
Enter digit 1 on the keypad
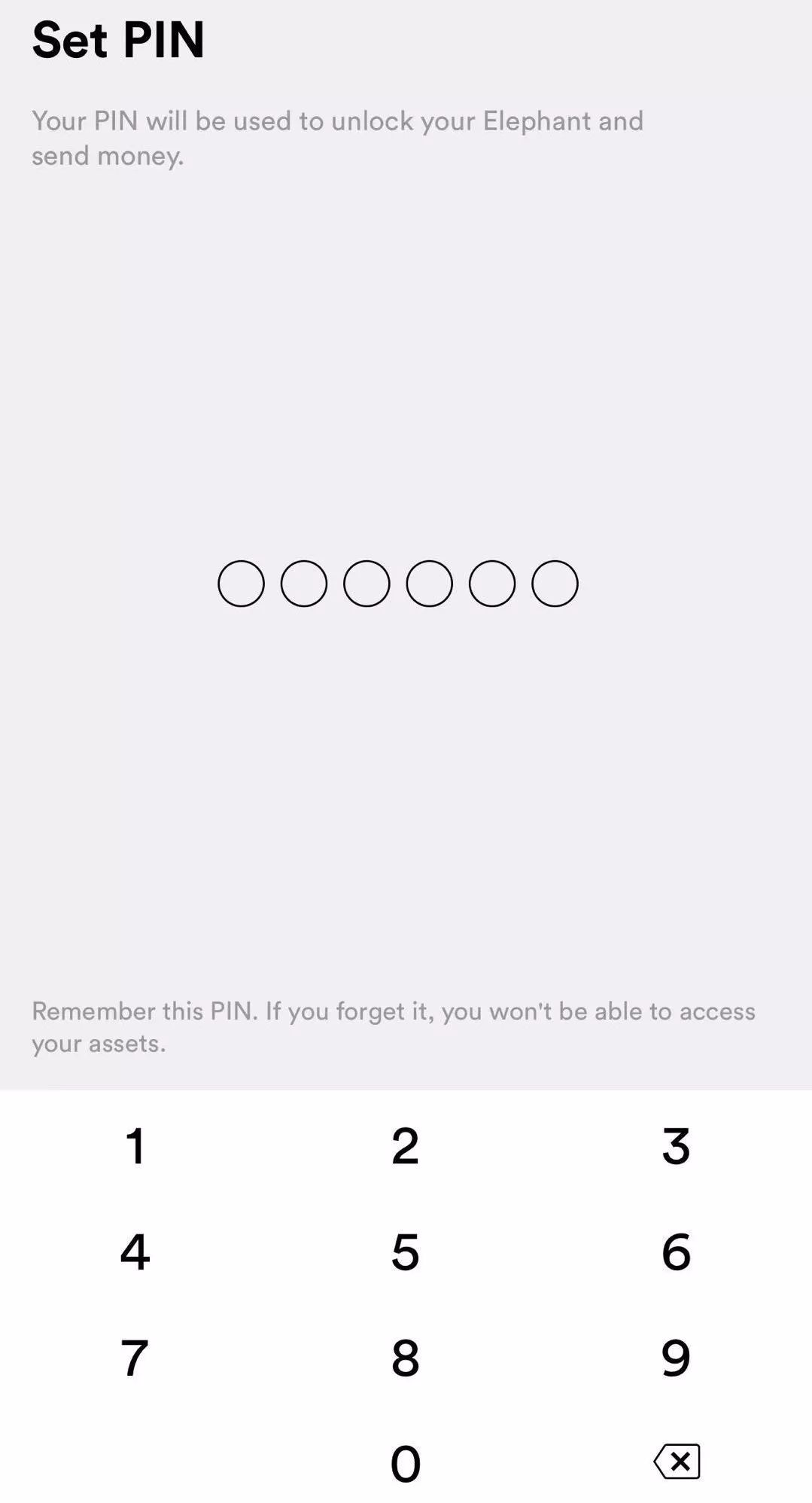coord(135,1146)
